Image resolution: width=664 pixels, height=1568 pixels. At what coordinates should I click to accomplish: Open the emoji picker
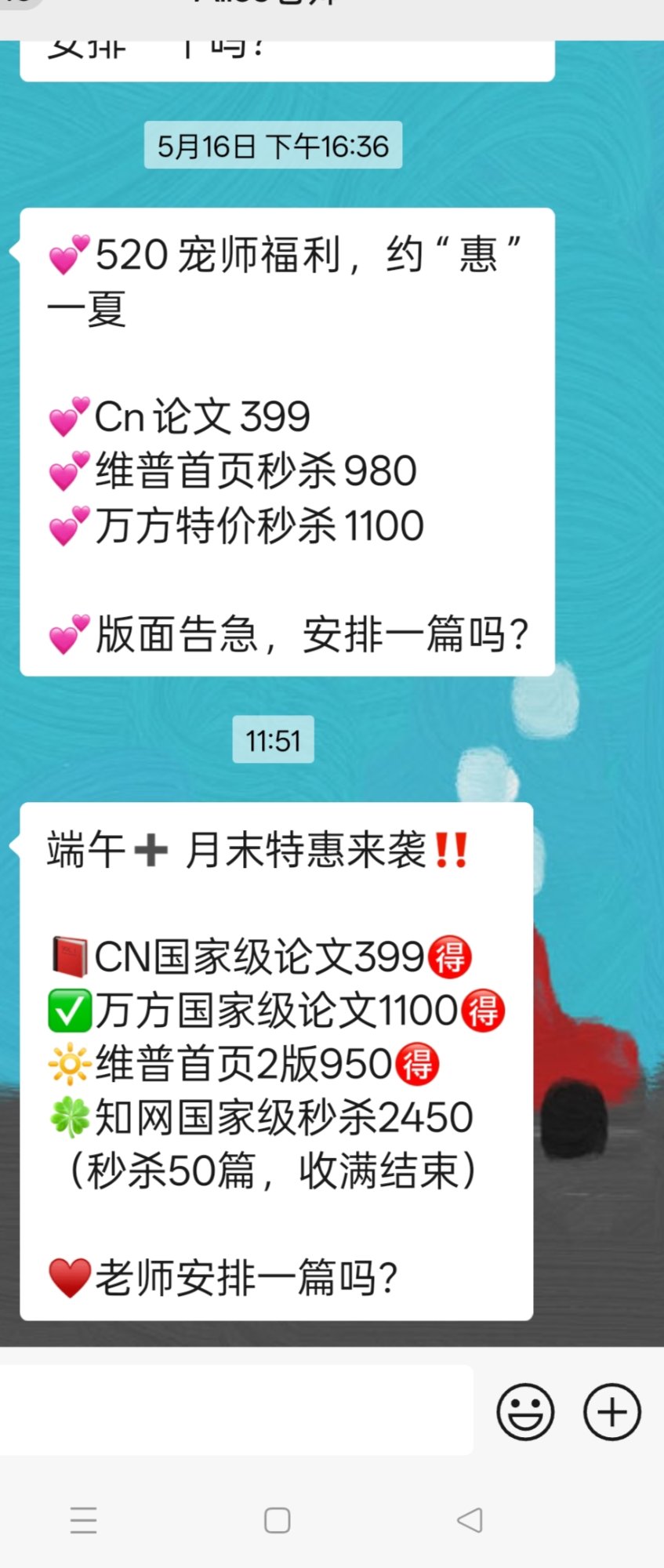click(x=525, y=1412)
